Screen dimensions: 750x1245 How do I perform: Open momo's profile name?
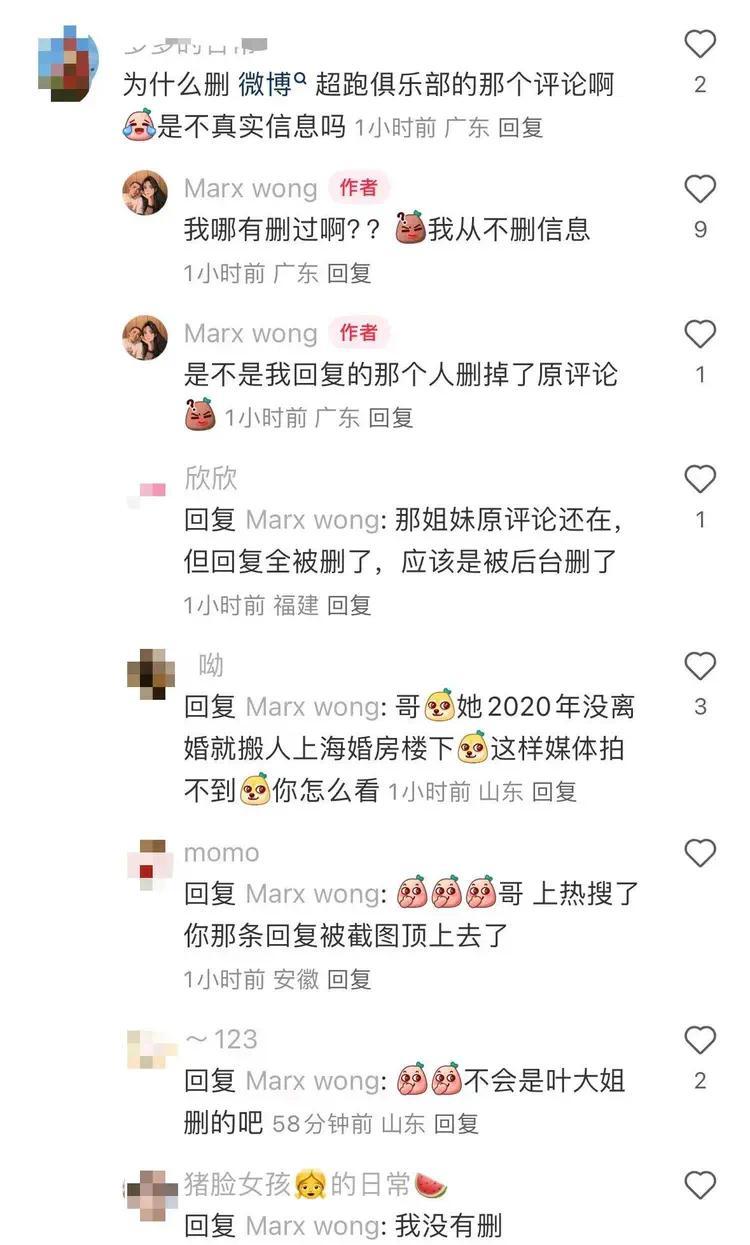[221, 853]
